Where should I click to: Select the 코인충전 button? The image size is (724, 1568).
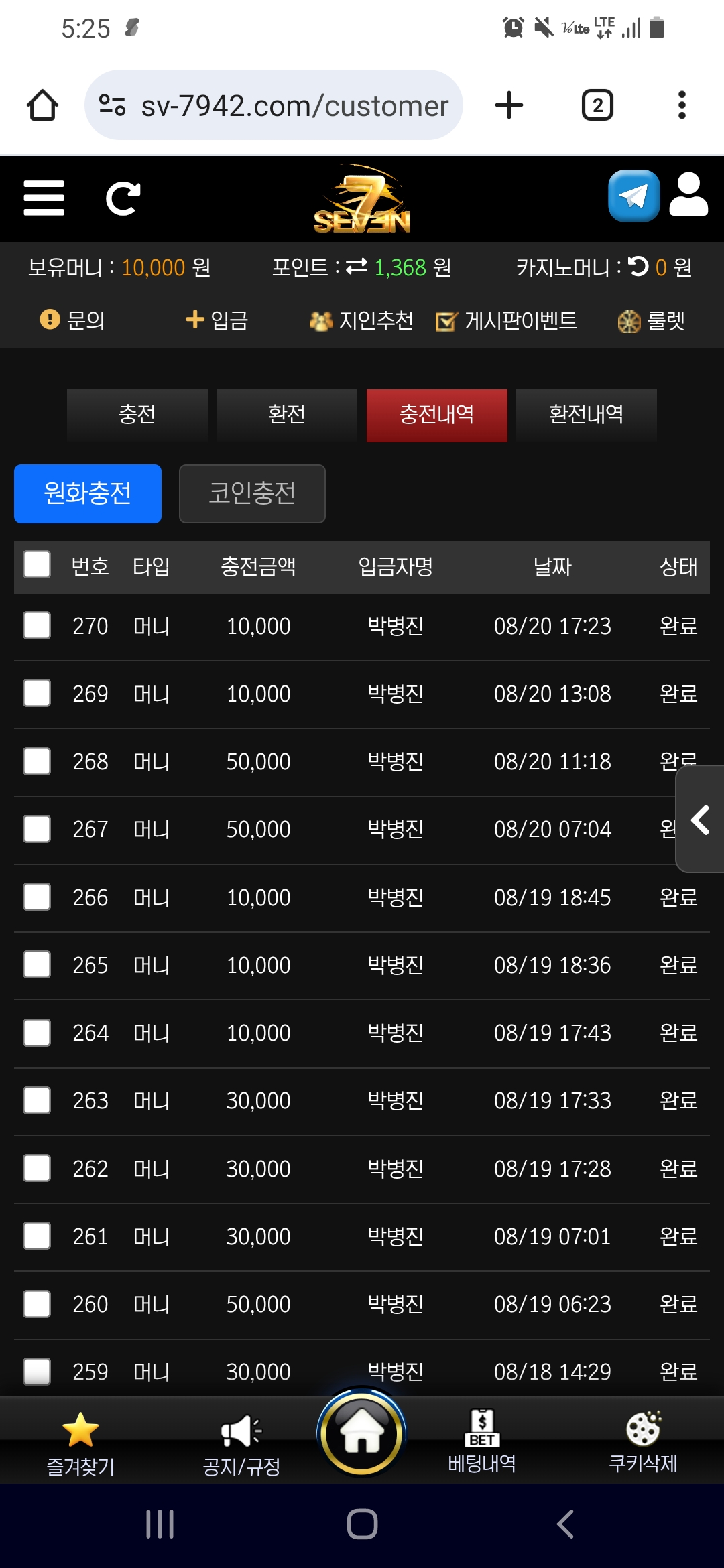point(252,494)
